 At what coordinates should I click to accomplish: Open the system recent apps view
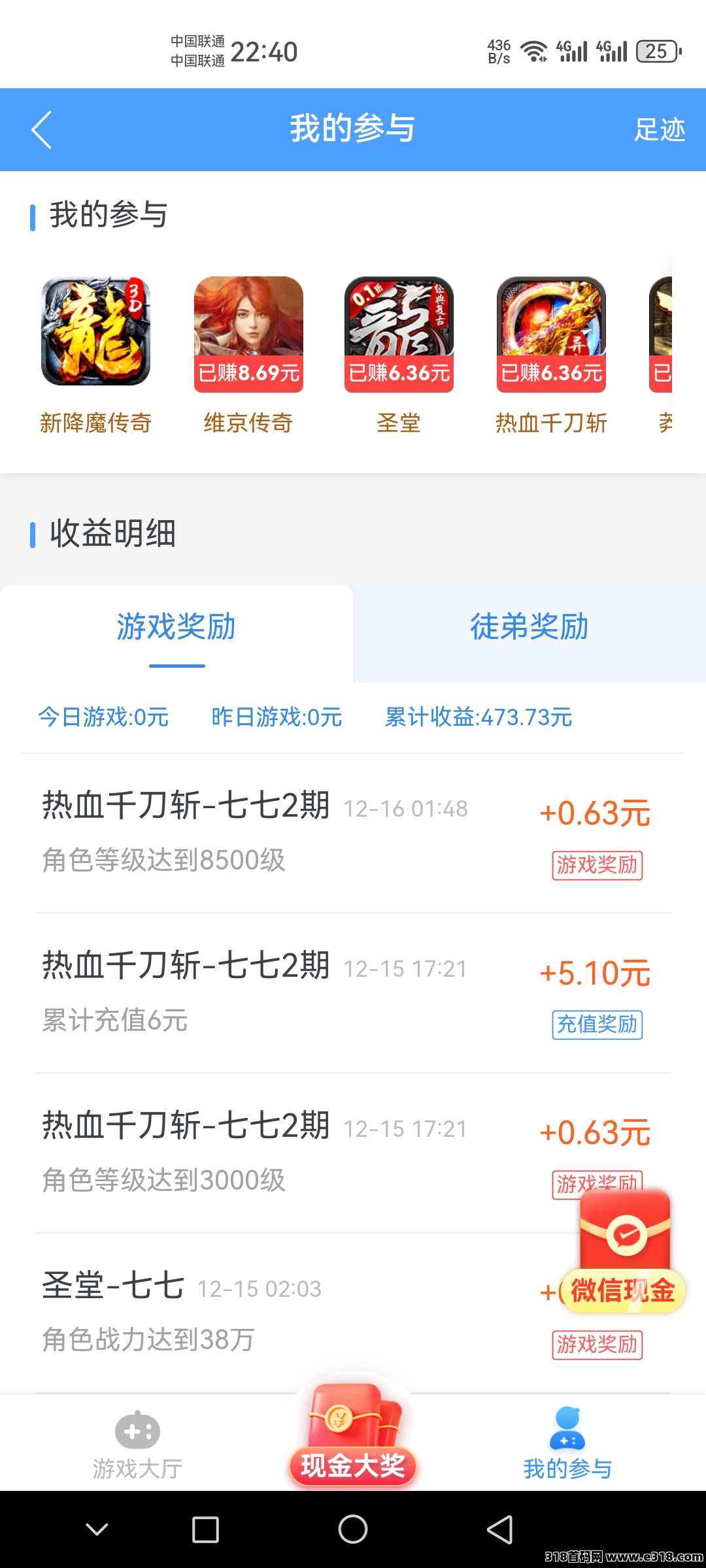click(x=205, y=1529)
